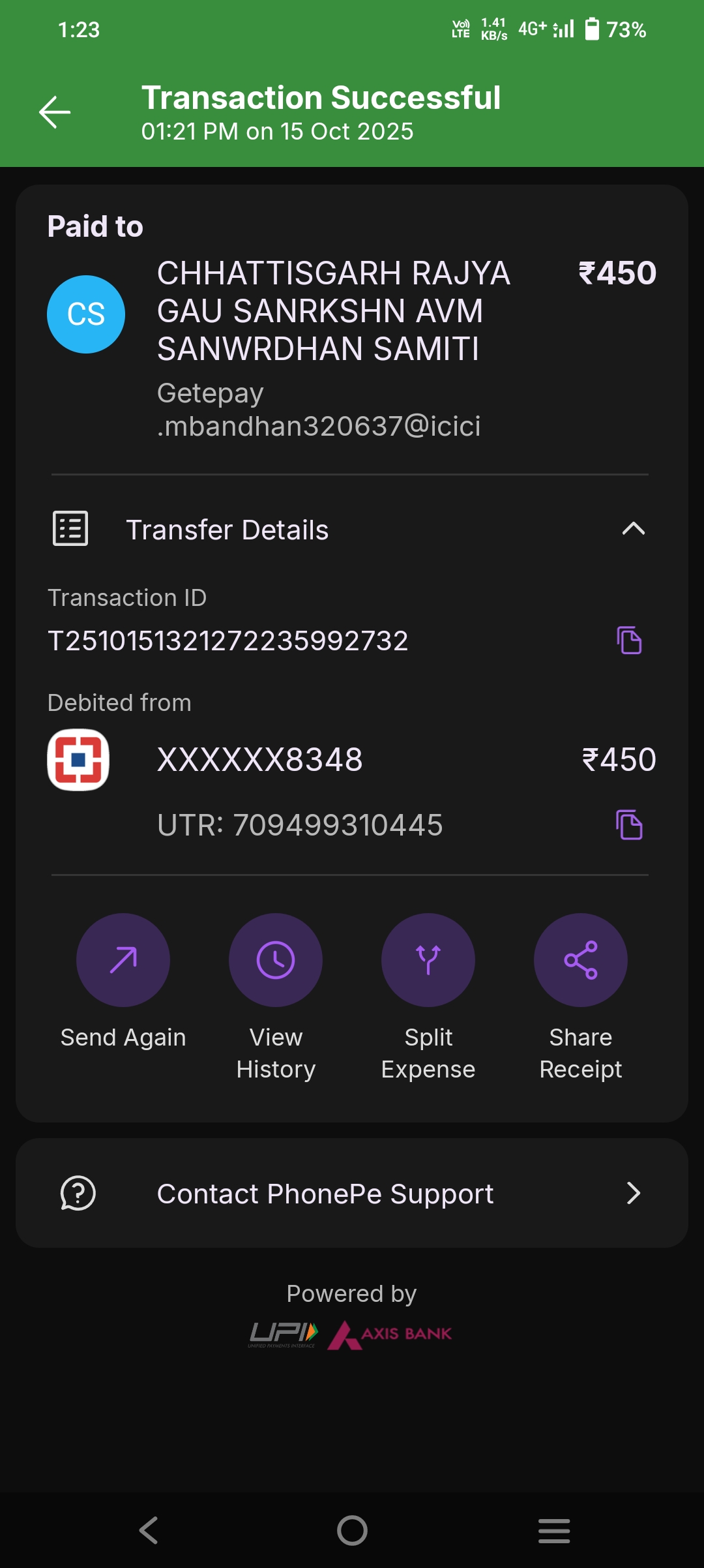
Task: Open View History
Action: pyautogui.click(x=276, y=960)
